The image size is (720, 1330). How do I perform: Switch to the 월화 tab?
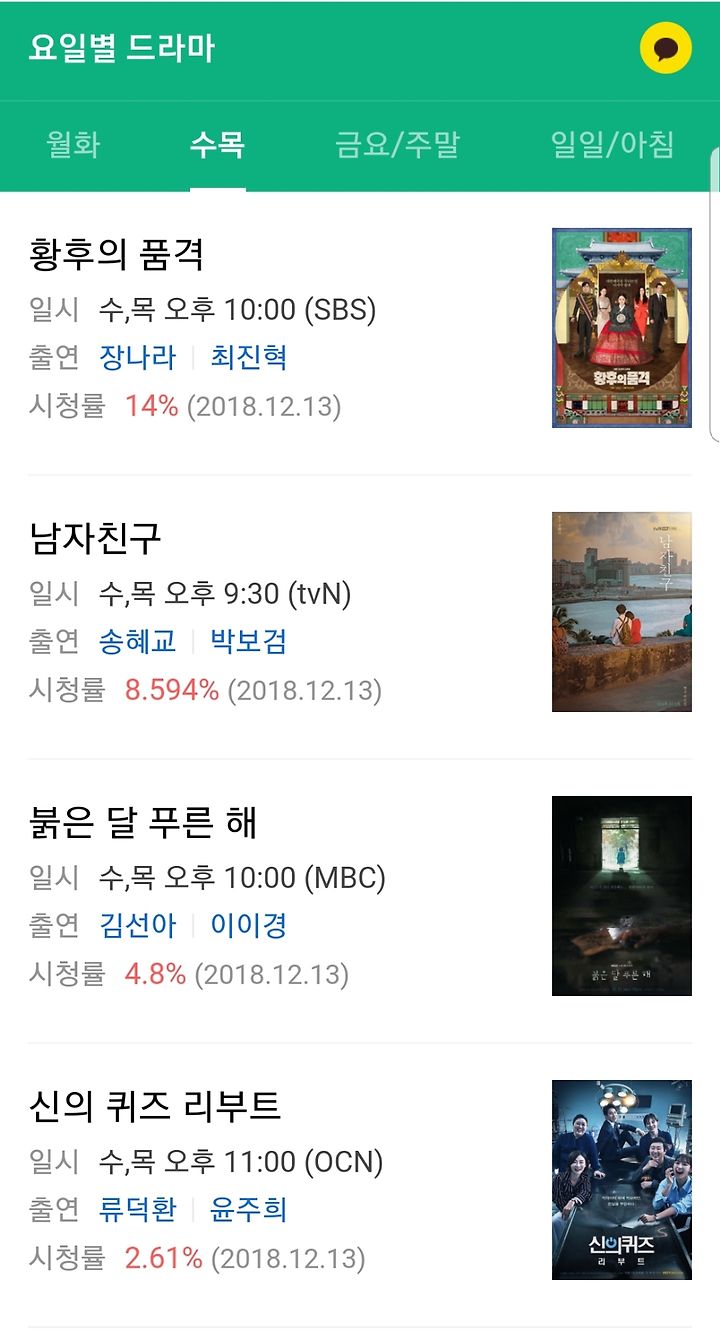point(73,145)
